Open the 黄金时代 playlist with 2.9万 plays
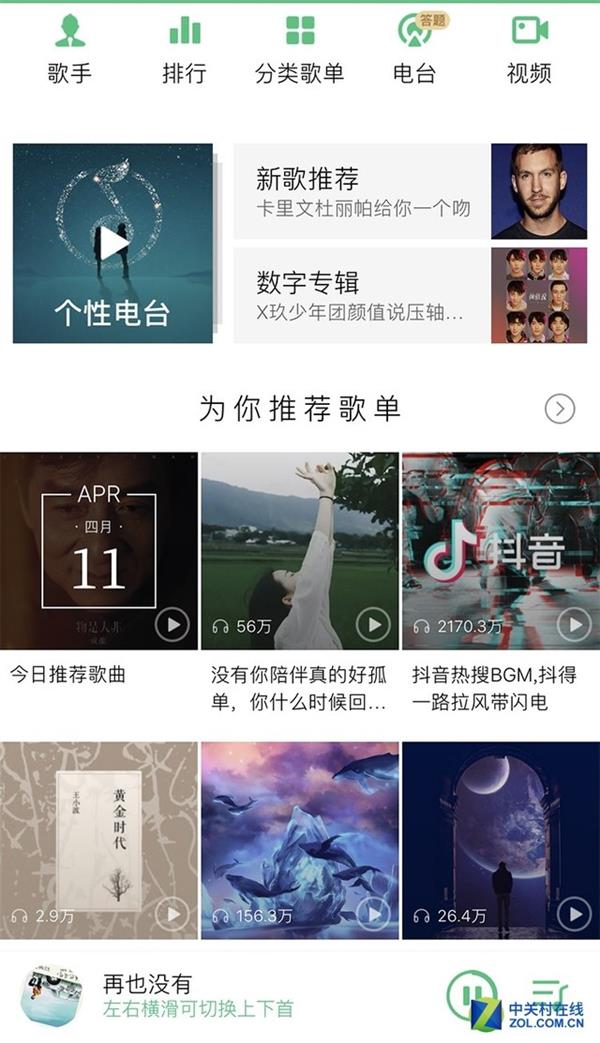600x1043 pixels. [99, 840]
